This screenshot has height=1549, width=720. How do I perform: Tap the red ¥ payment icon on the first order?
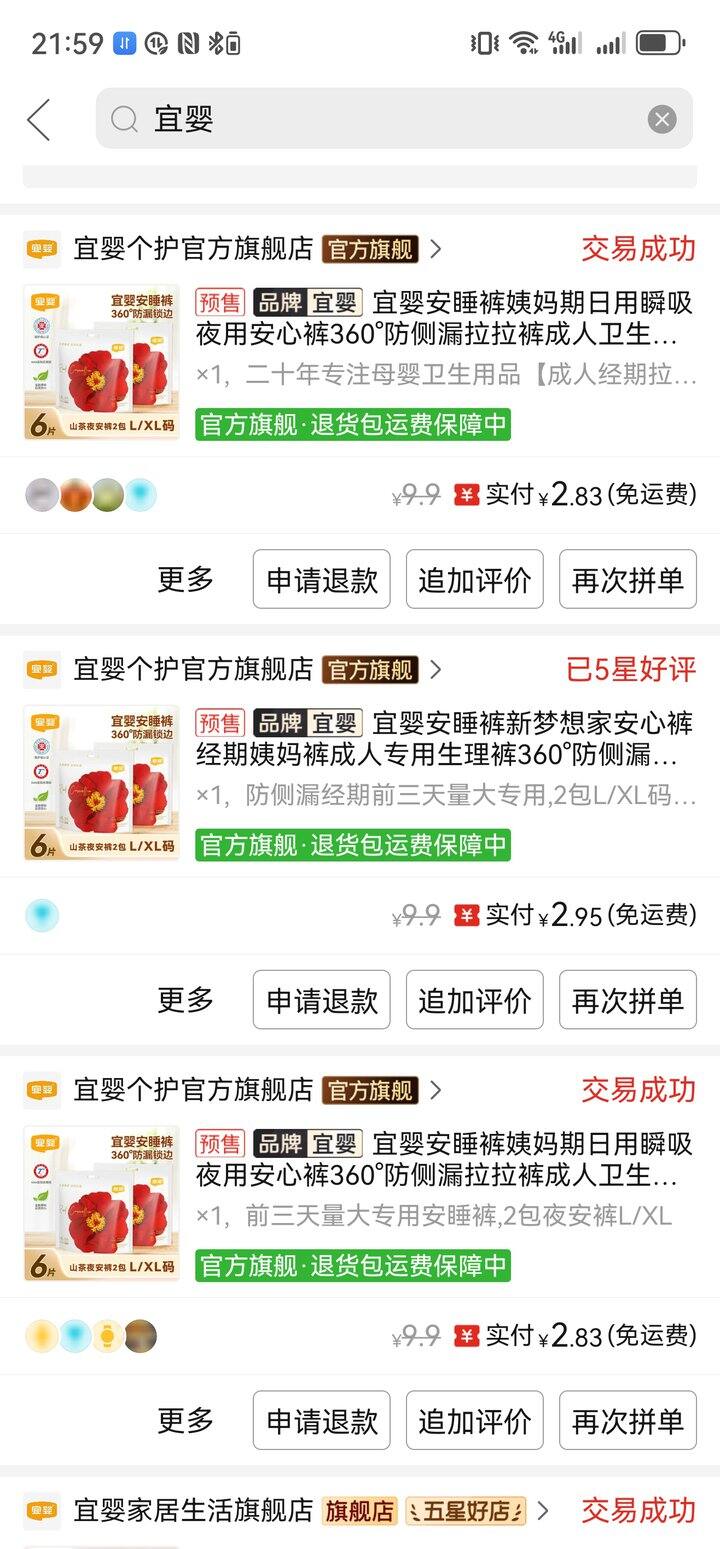click(467, 495)
